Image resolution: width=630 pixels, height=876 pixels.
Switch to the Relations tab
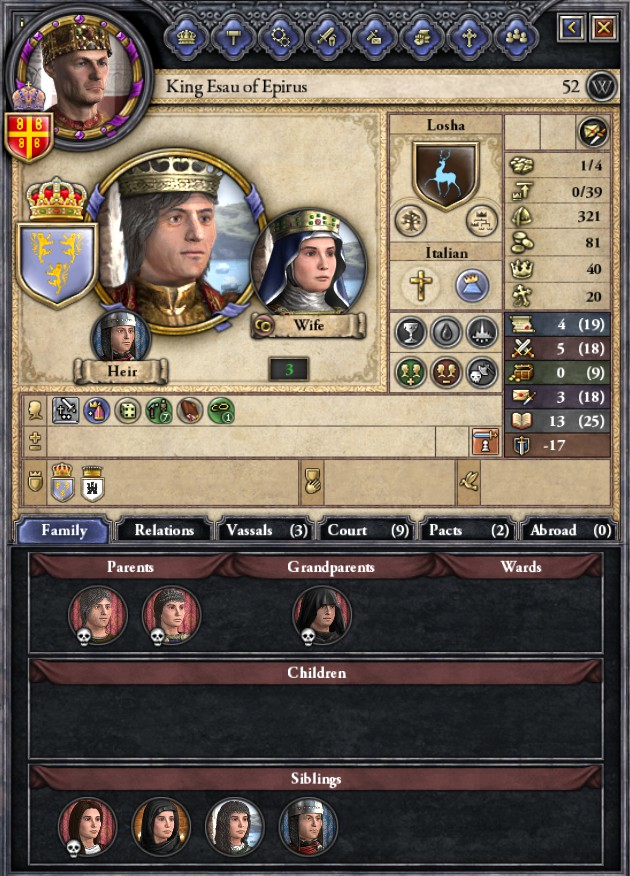[x=164, y=530]
